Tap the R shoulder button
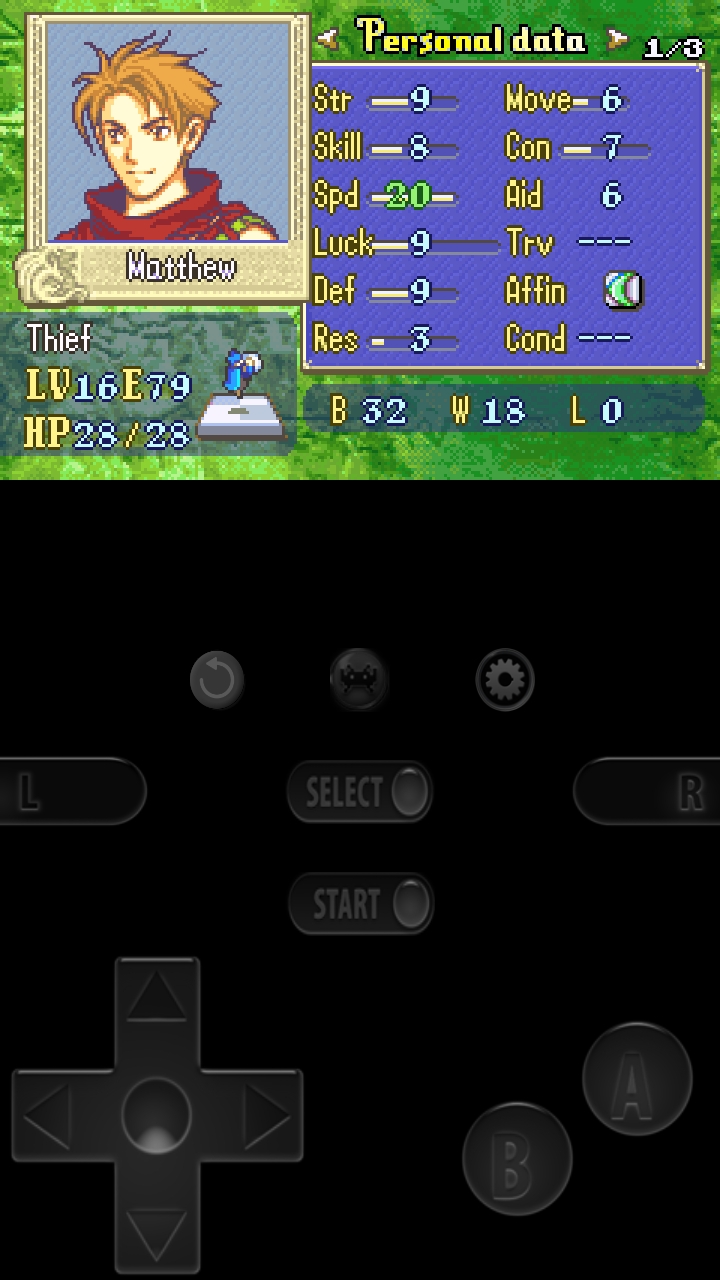Viewport: 720px width, 1280px height. 648,791
